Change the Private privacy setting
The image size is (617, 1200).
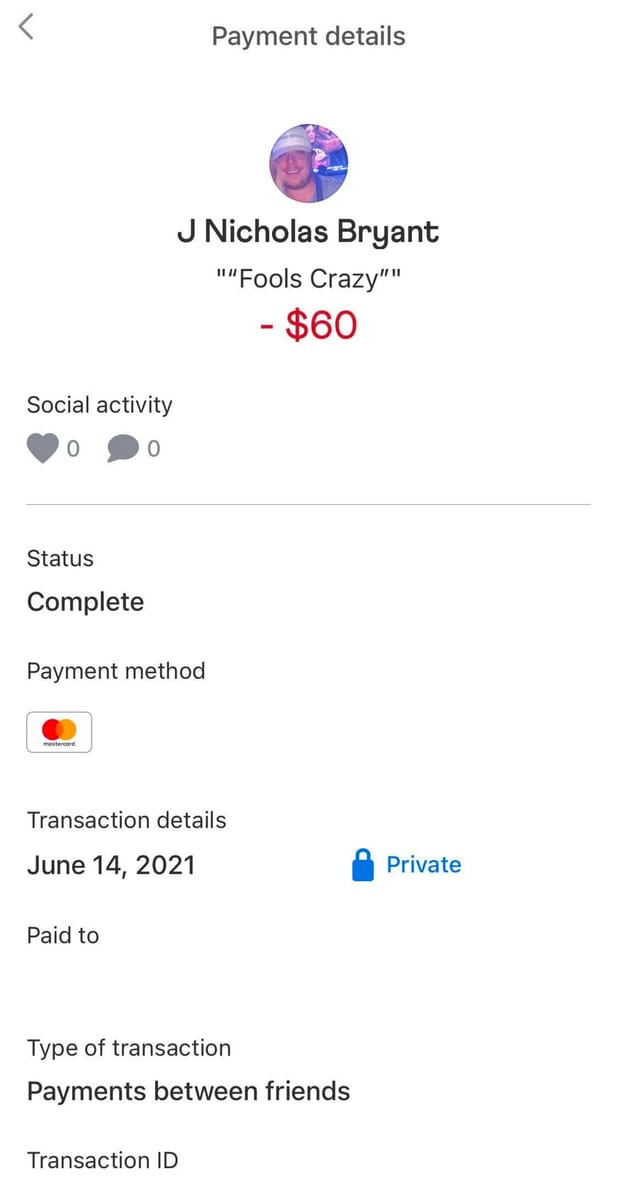click(x=407, y=865)
